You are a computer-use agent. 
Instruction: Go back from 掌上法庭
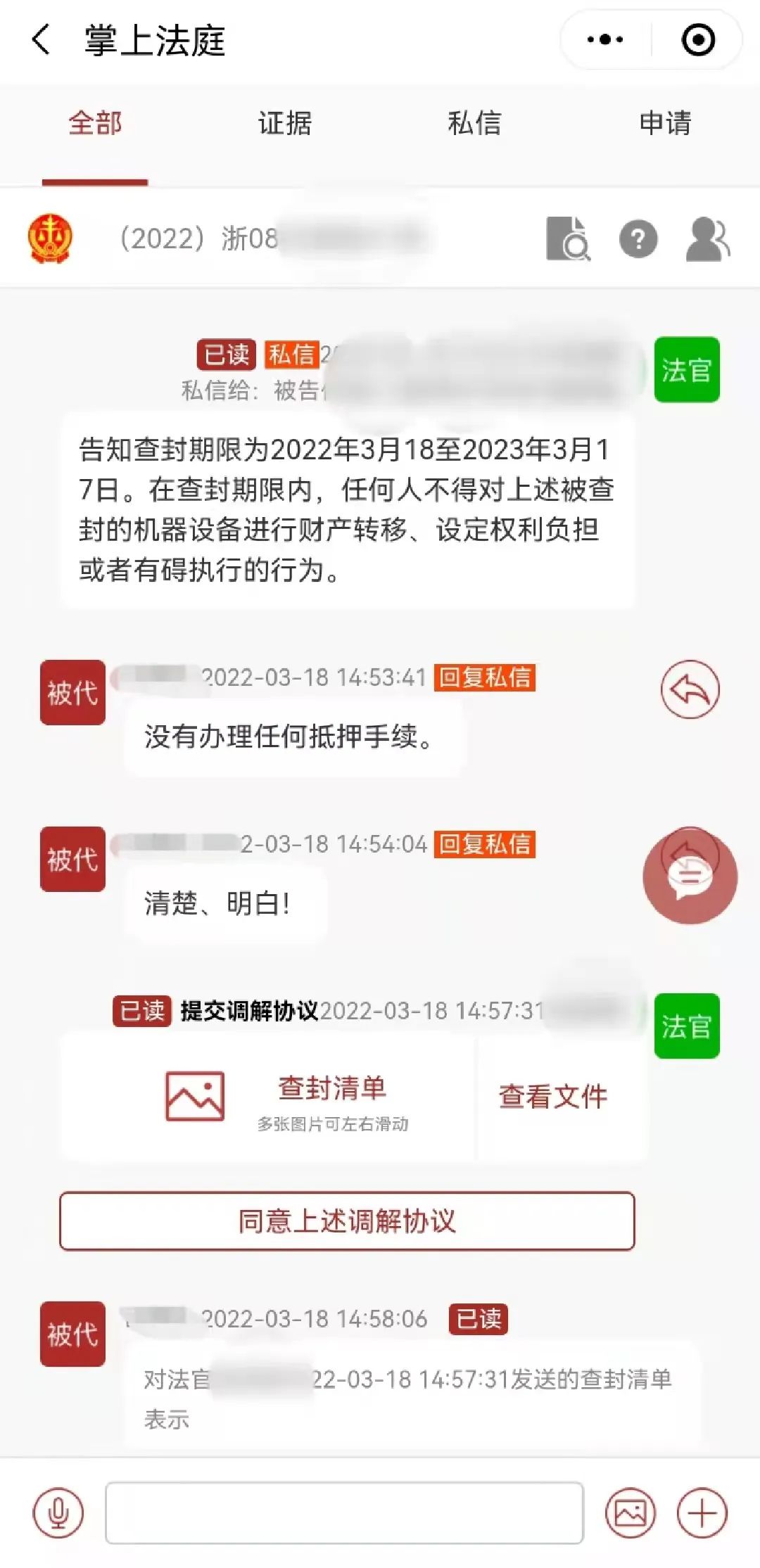(x=41, y=39)
